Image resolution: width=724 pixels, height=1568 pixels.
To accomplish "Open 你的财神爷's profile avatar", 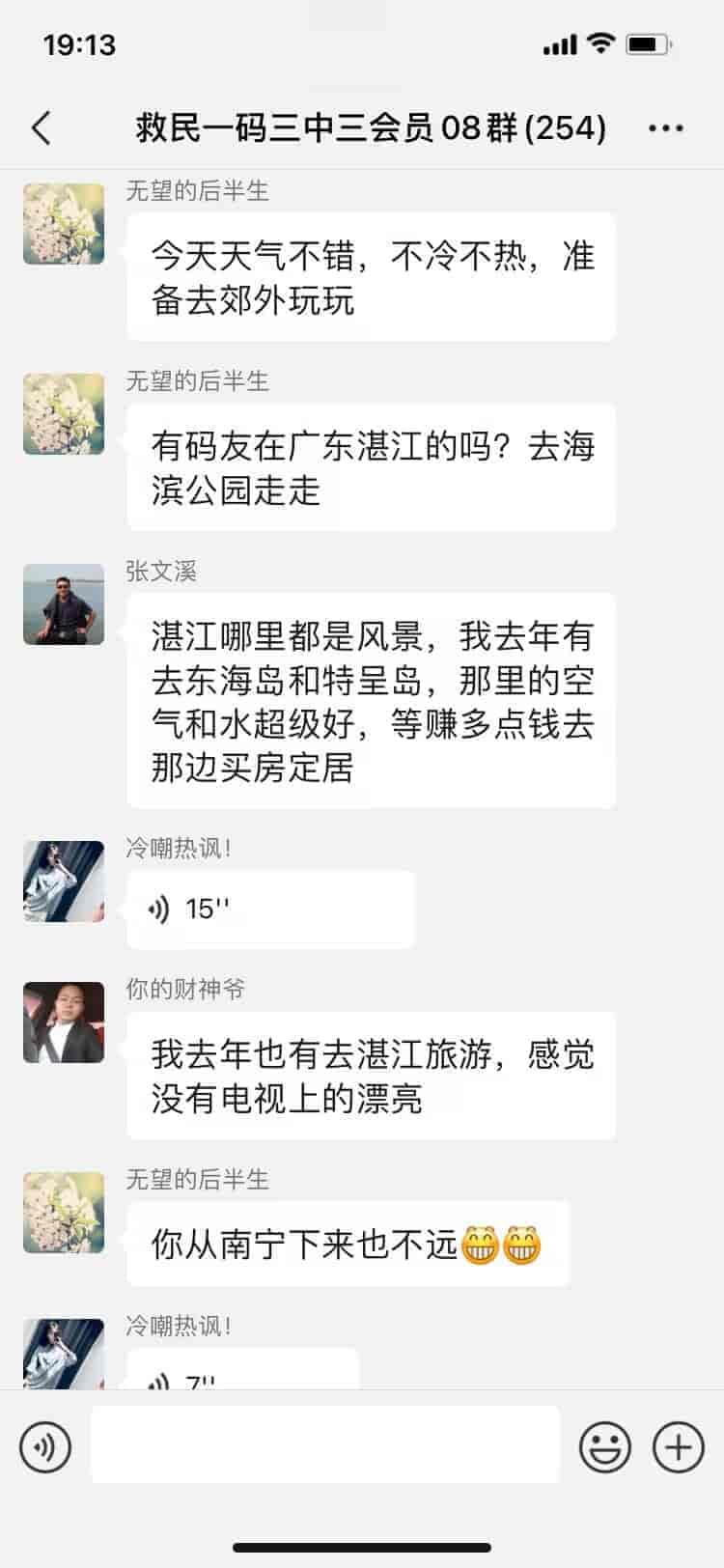I will point(64,1022).
